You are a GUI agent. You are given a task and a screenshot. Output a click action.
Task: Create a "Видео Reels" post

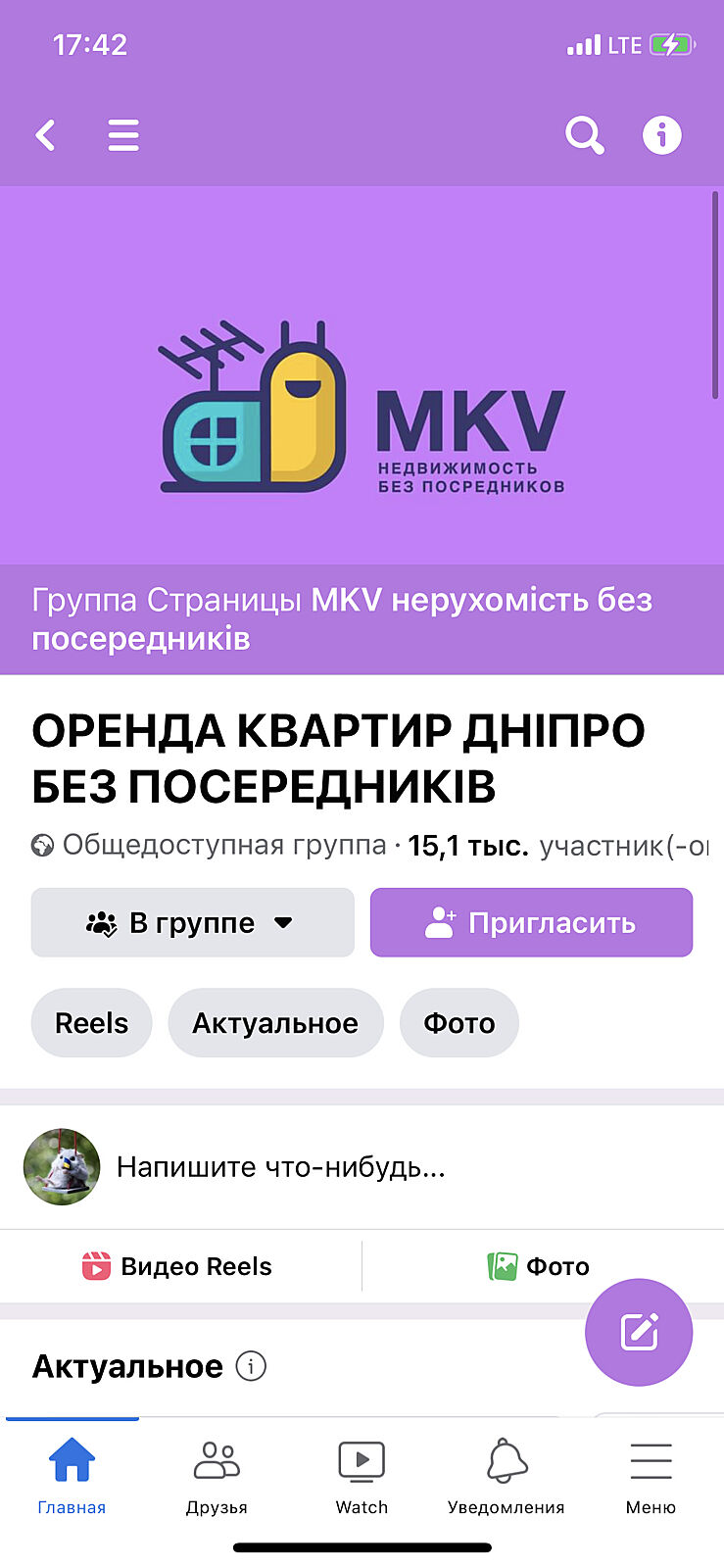pyautogui.click(x=178, y=1266)
